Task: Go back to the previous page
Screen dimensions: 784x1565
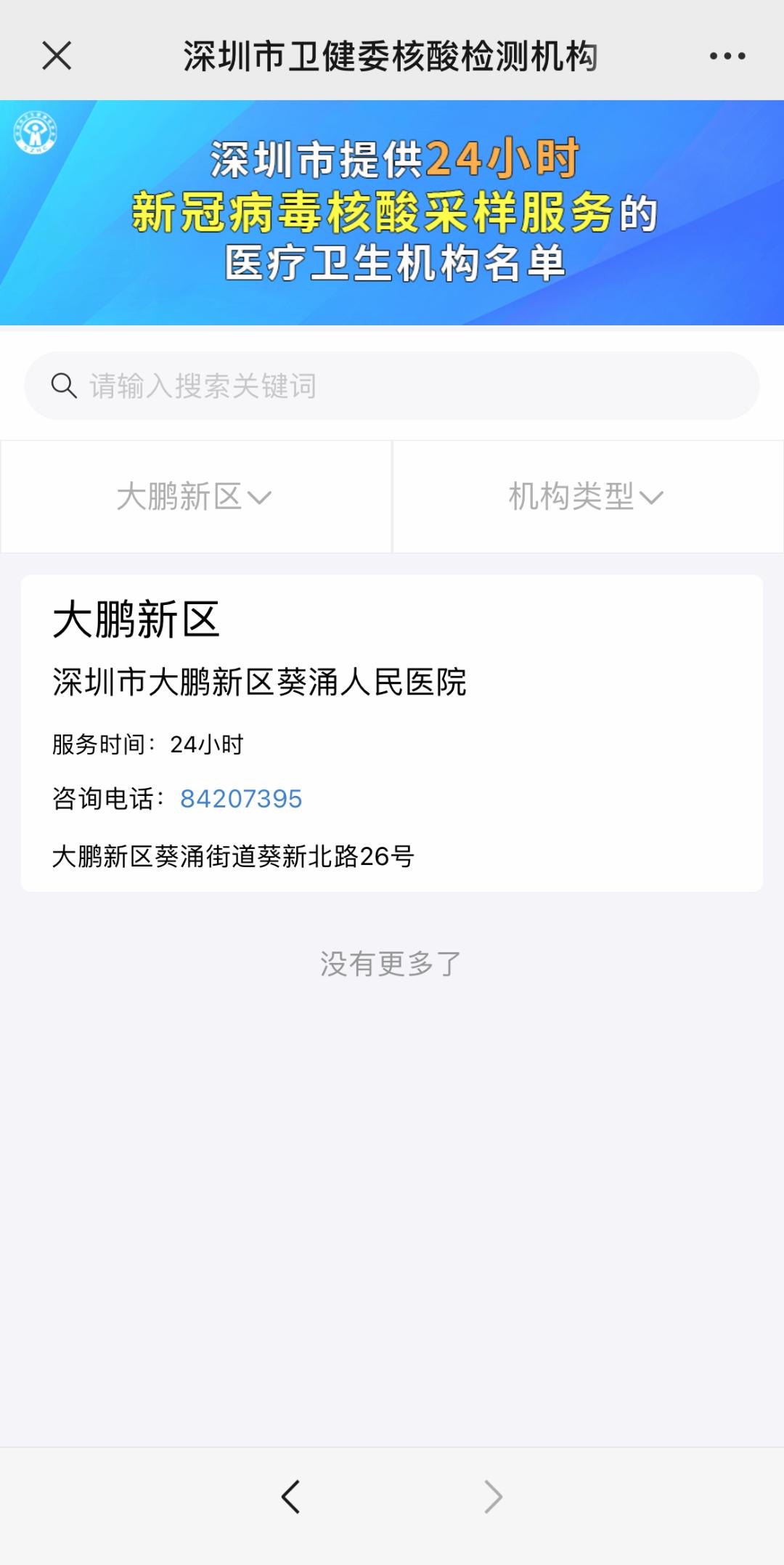Action: click(291, 1497)
